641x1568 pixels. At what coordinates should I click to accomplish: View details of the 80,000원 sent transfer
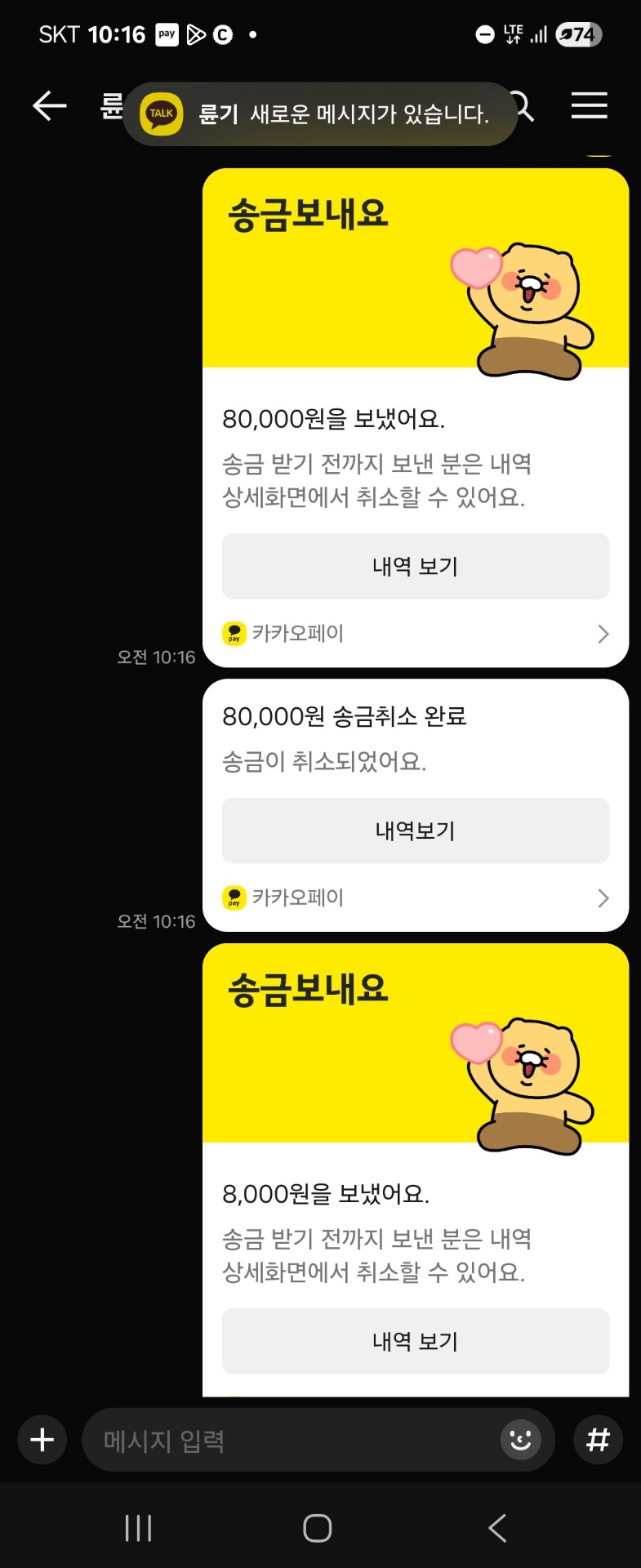tap(415, 566)
